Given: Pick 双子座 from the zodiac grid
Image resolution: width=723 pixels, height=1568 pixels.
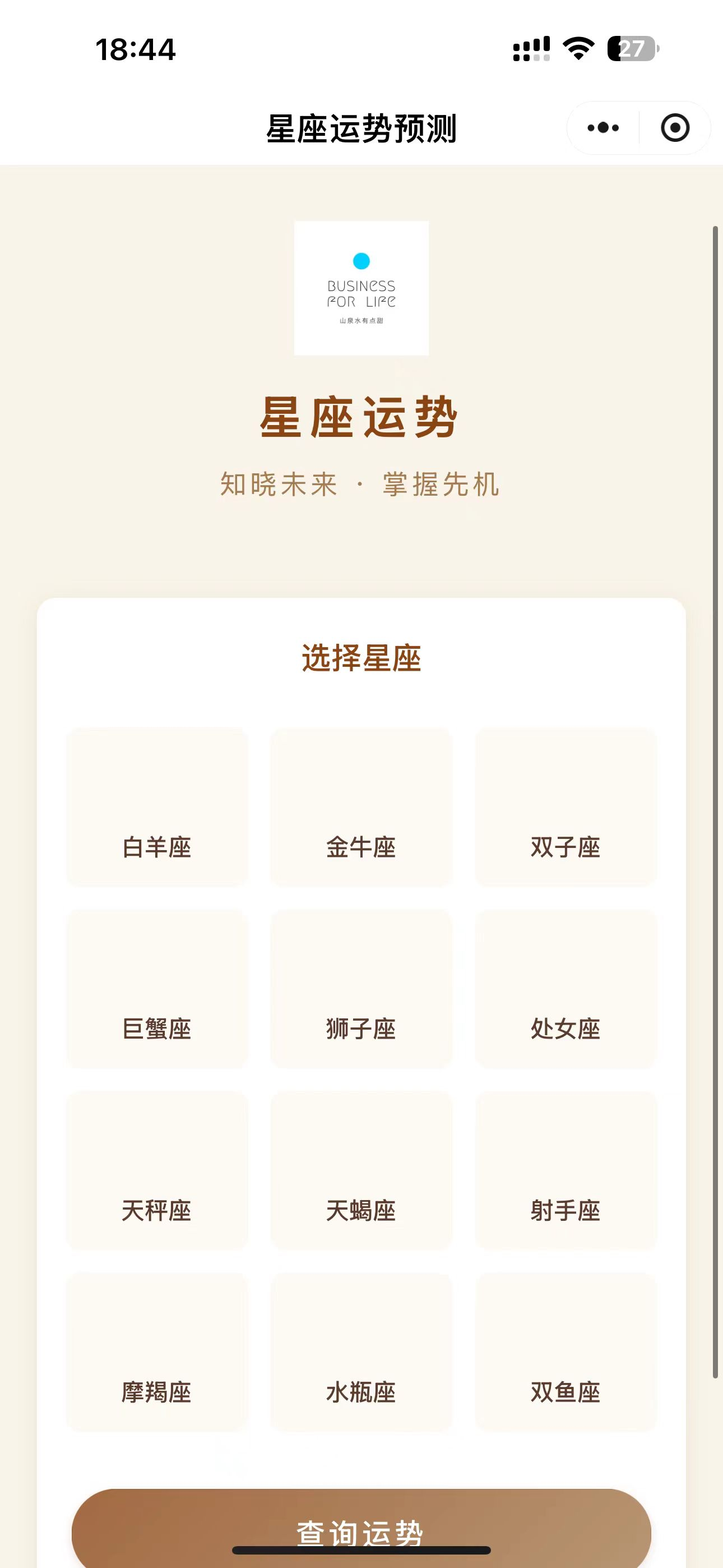Looking at the screenshot, I should tap(566, 807).
